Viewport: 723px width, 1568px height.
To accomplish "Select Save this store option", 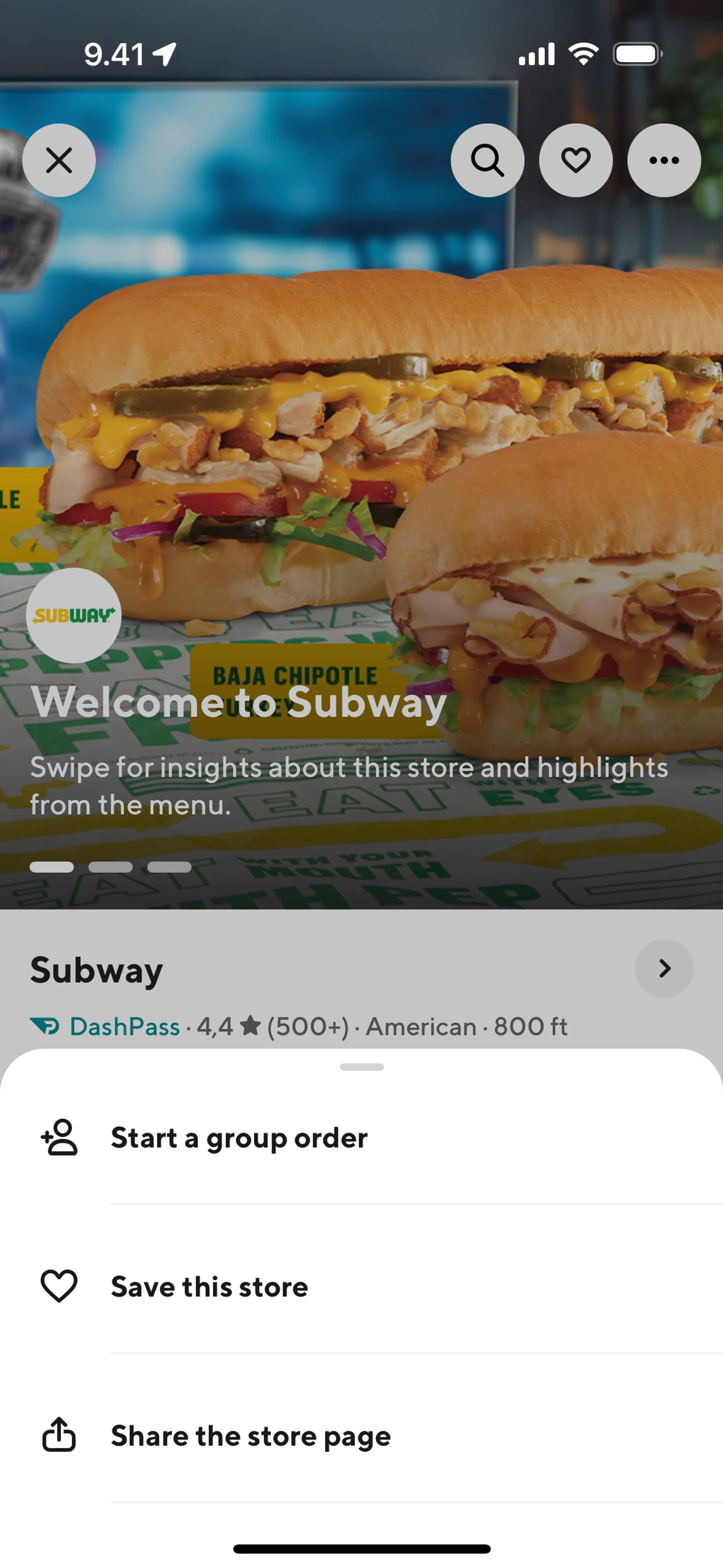I will 209,1286.
